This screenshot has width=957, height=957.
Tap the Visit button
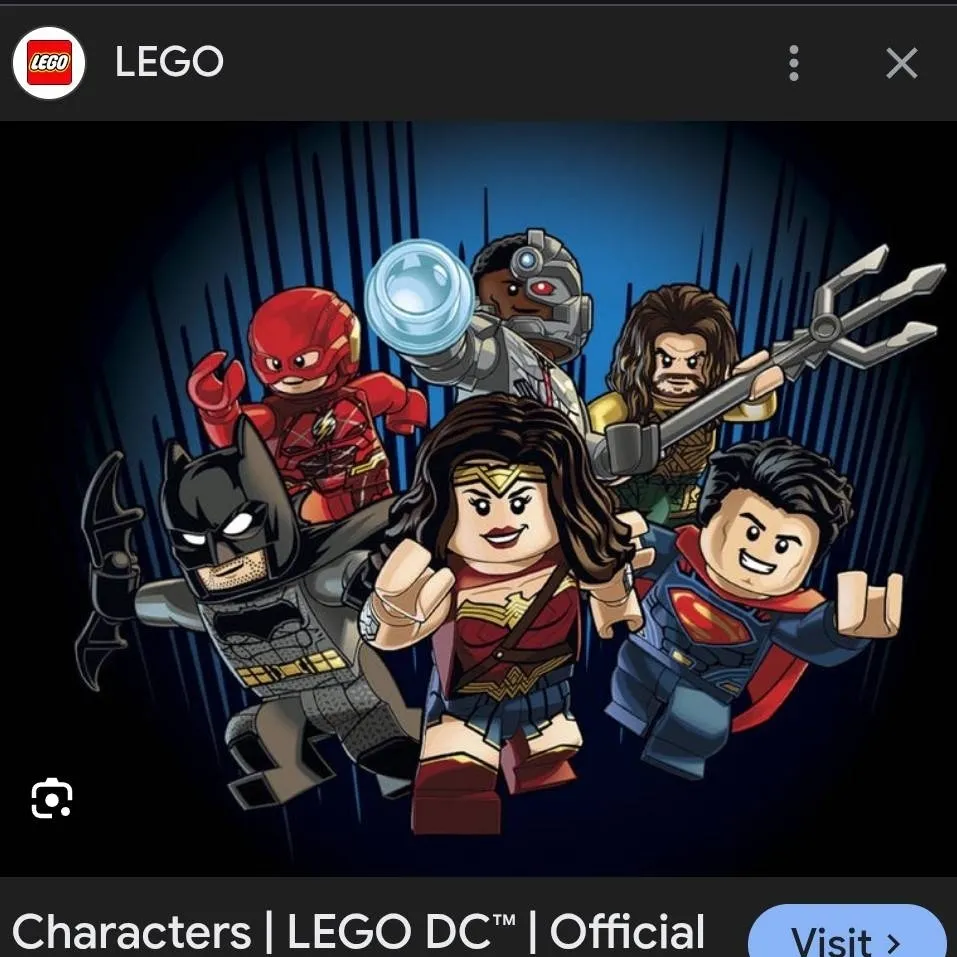846,937
